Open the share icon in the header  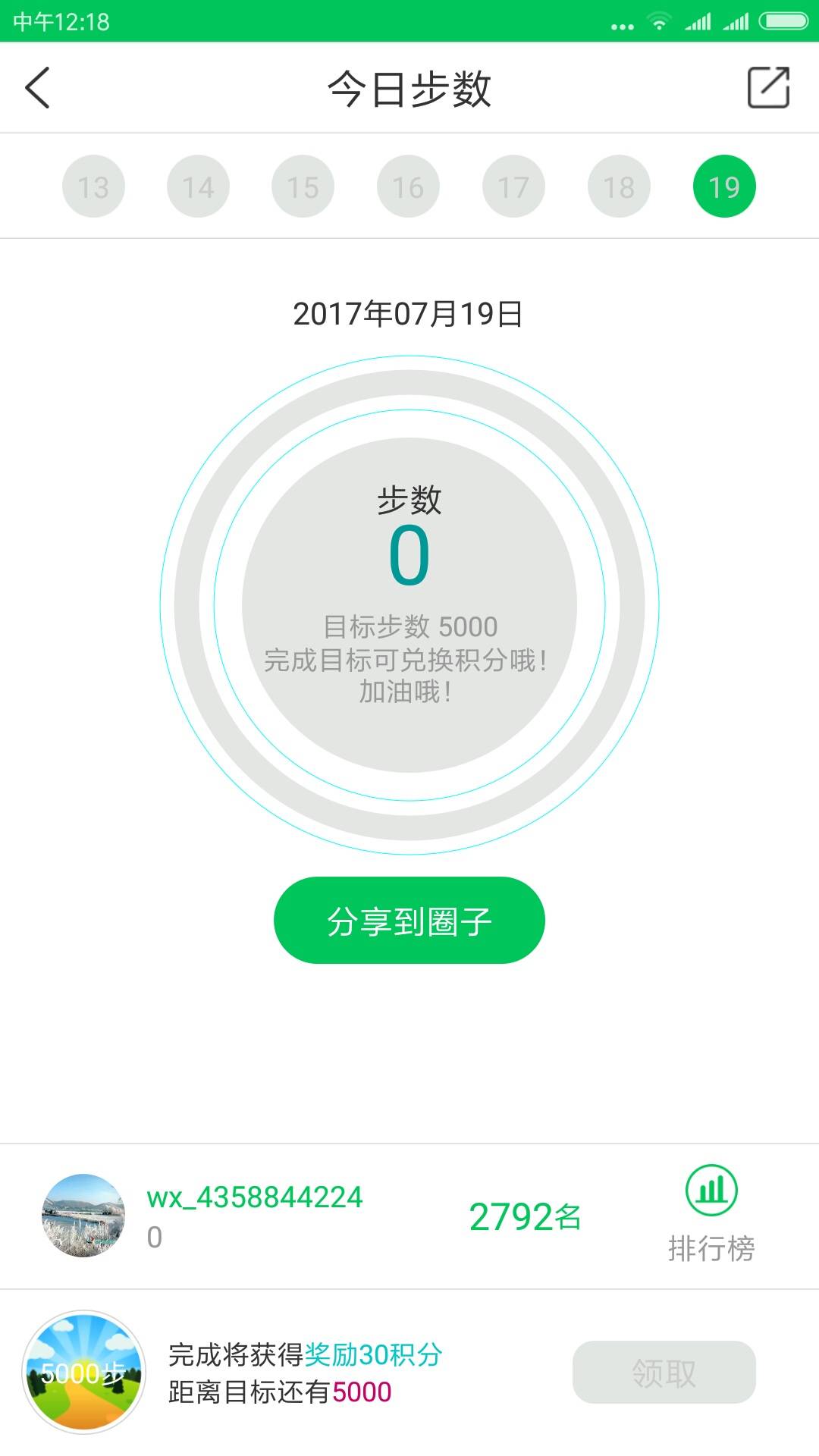[x=768, y=88]
